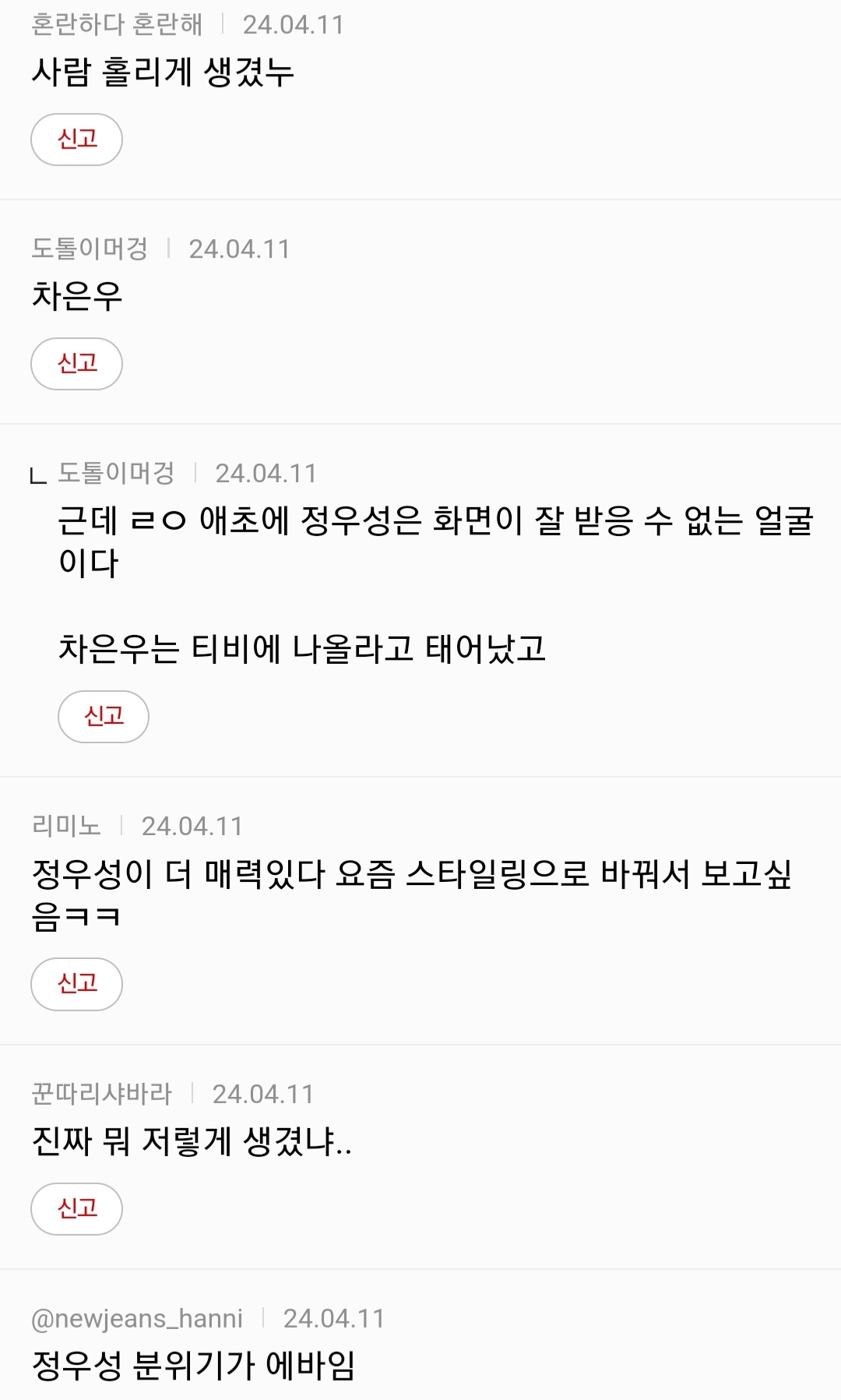The width and height of the screenshot is (841, 1400).
Task: Report 도톨이머겅's reply about 정우성
Action: coord(104,717)
